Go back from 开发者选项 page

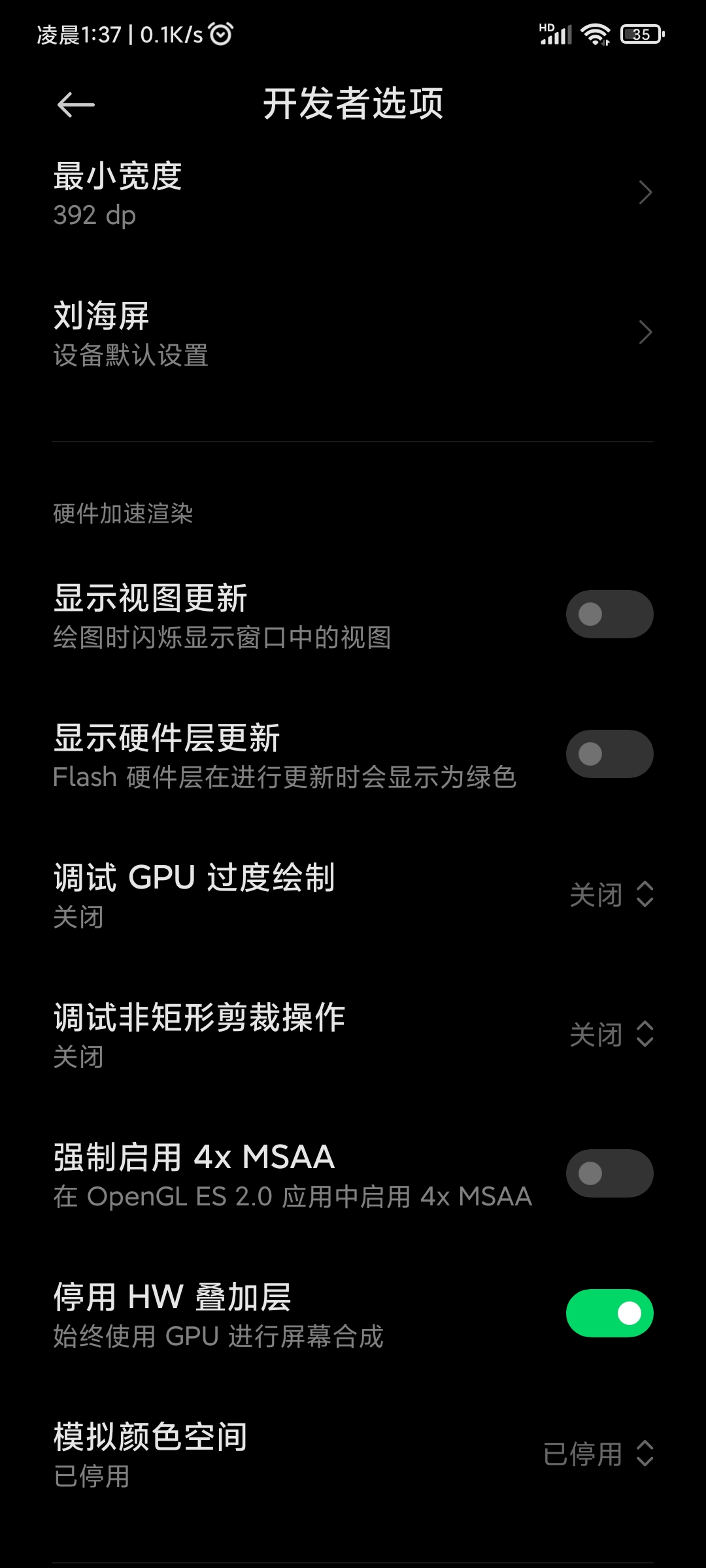pos(76,105)
